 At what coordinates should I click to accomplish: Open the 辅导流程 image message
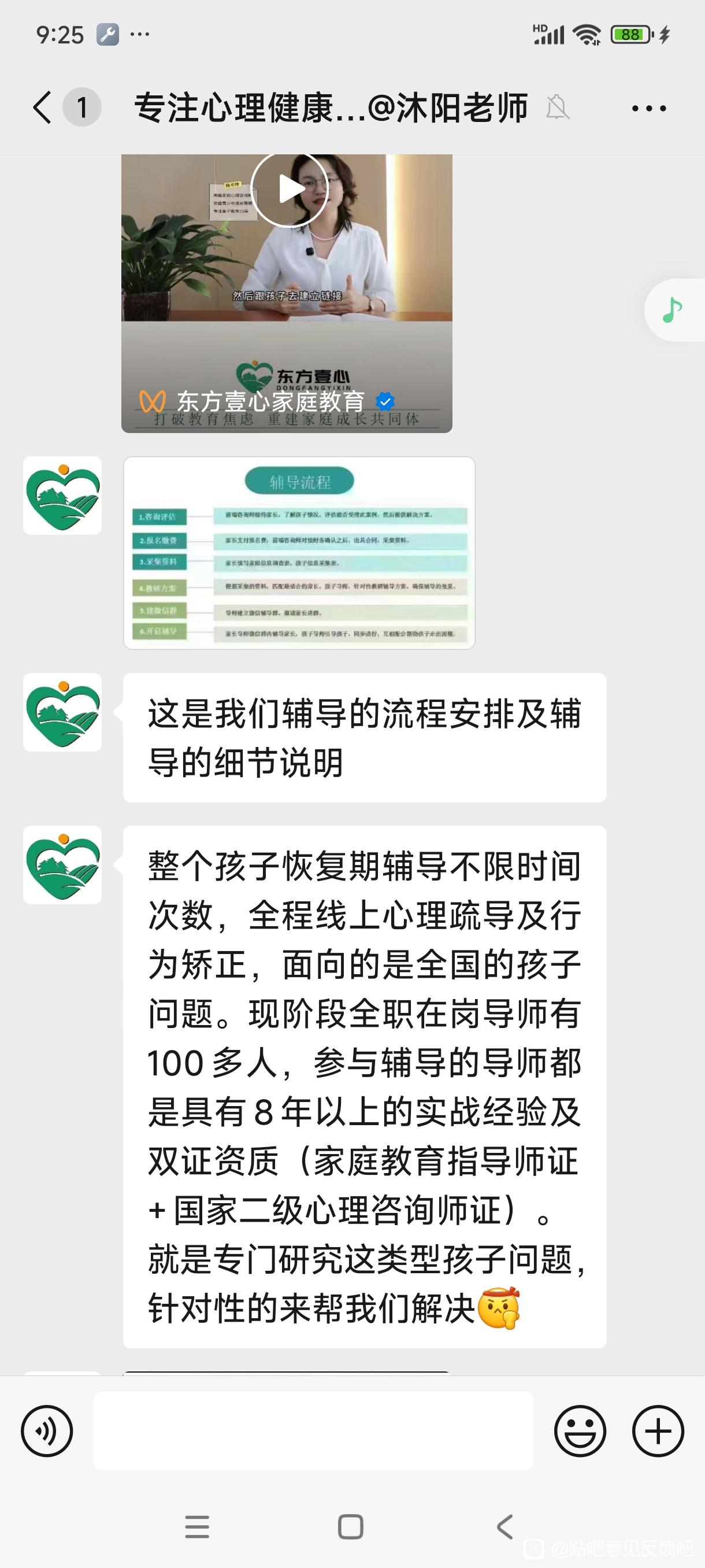299,553
